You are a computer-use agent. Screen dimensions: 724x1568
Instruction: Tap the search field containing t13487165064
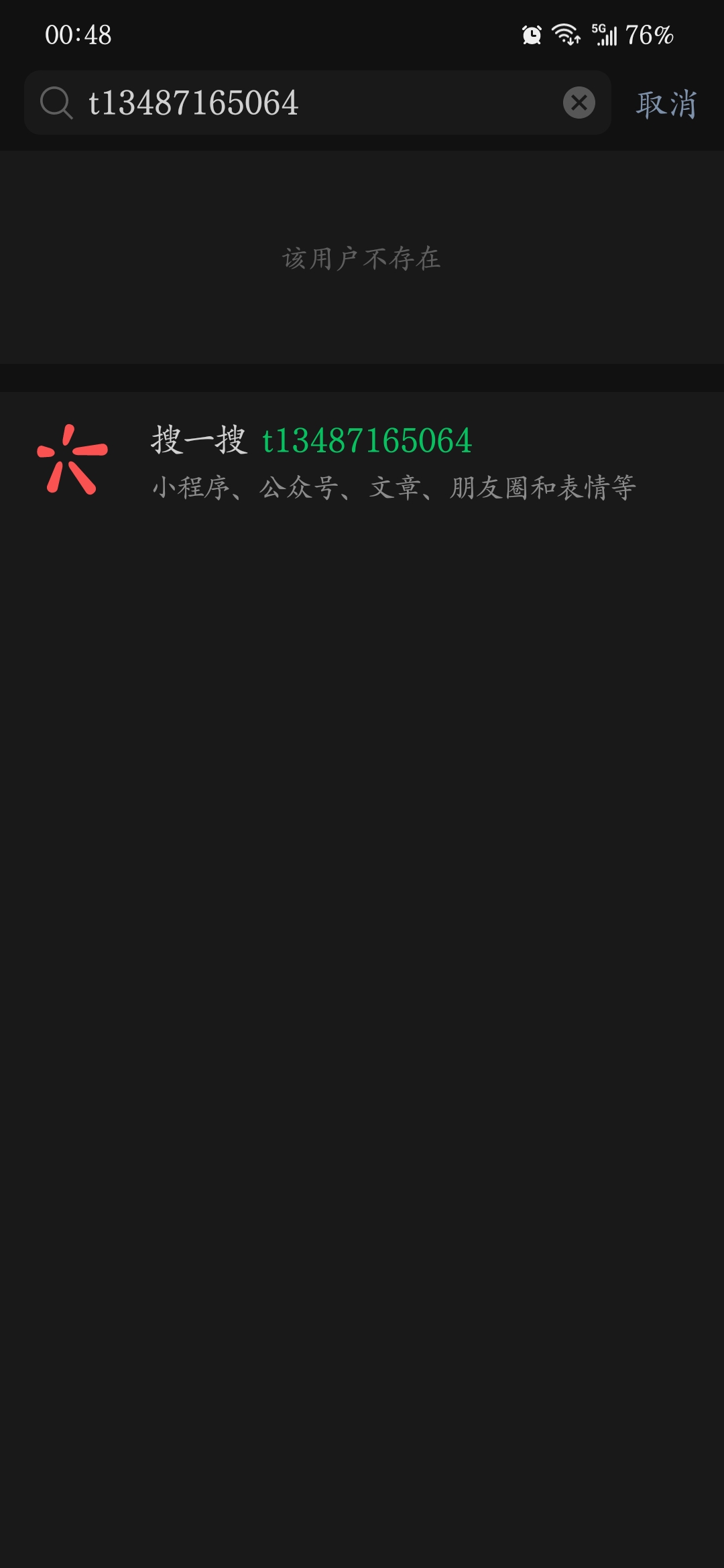(302, 103)
